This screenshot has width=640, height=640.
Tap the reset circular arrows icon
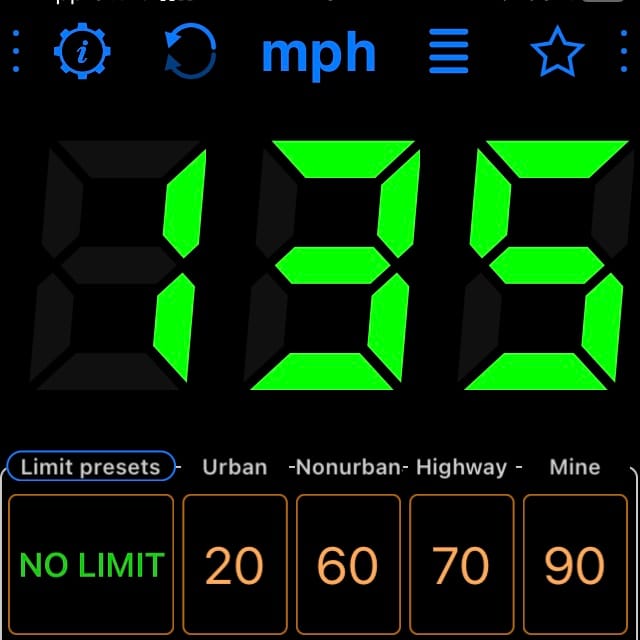coord(190,52)
